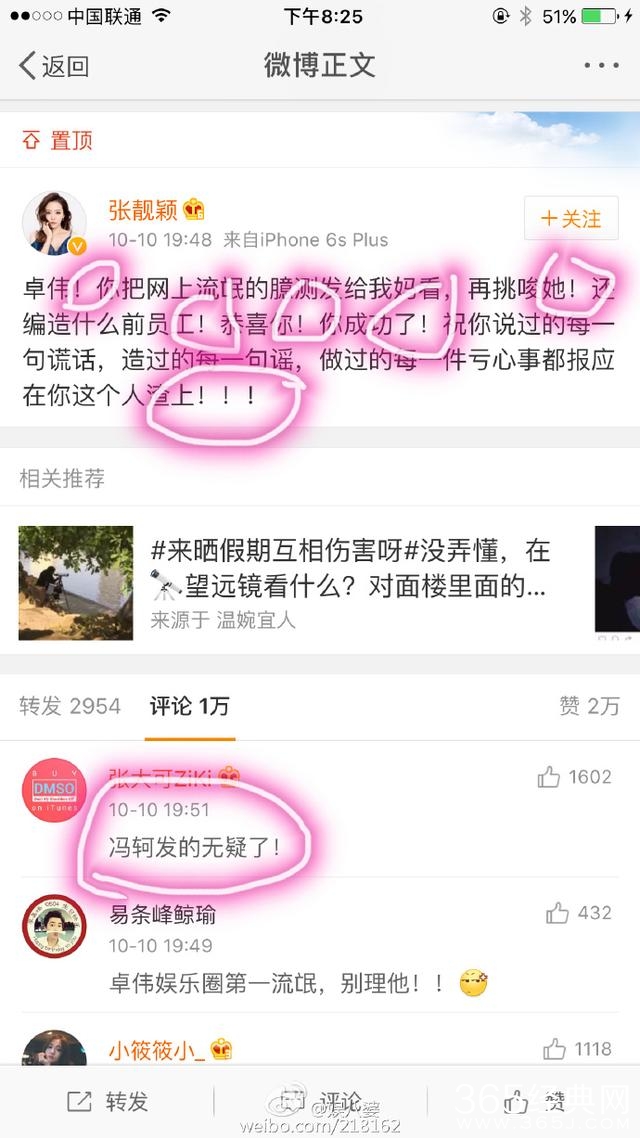Follow 张靓颖 with 关注 button
Viewport: 640px width, 1138px height.
pyautogui.click(x=571, y=218)
